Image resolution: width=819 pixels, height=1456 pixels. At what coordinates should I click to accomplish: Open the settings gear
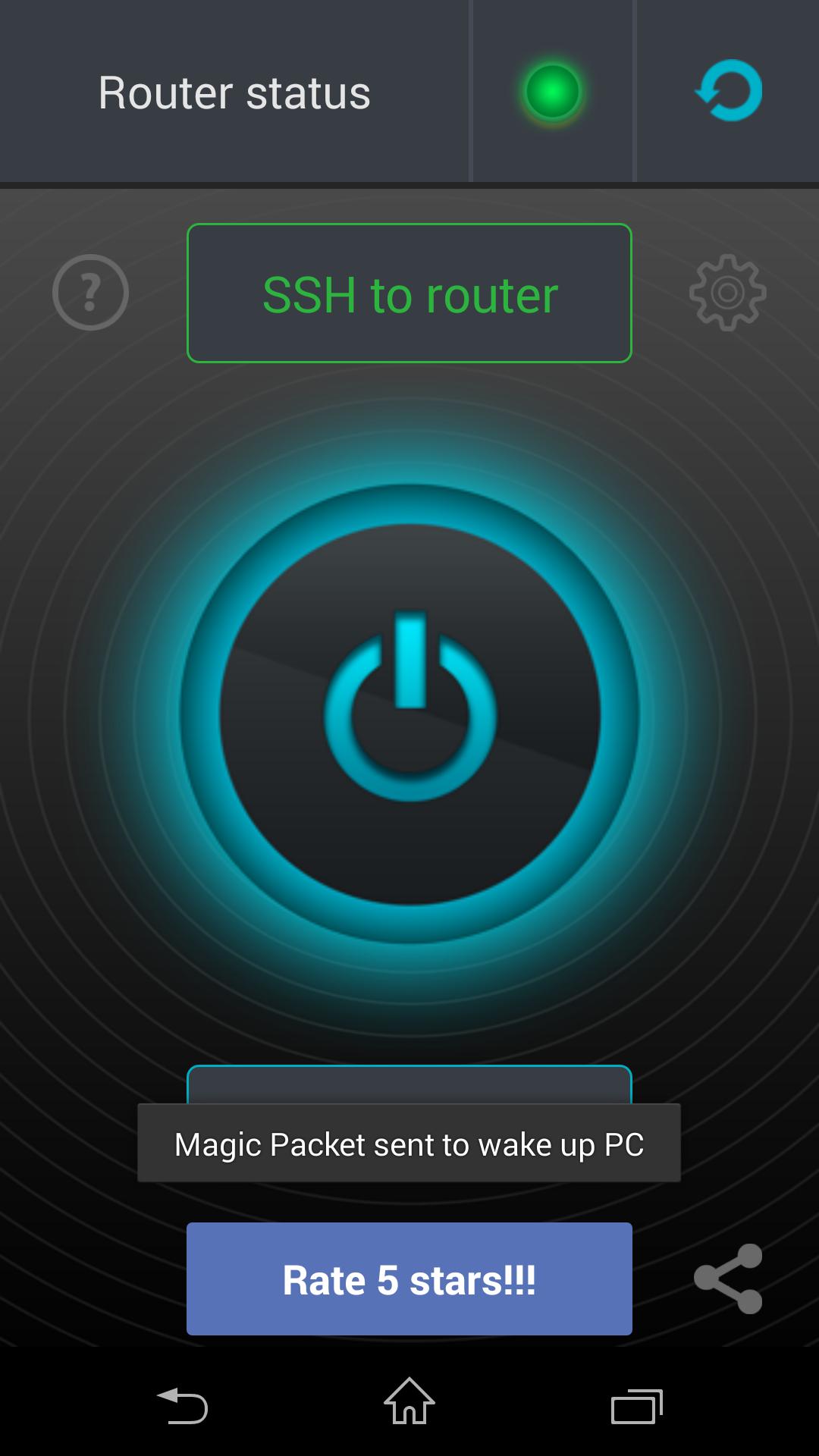[727, 293]
